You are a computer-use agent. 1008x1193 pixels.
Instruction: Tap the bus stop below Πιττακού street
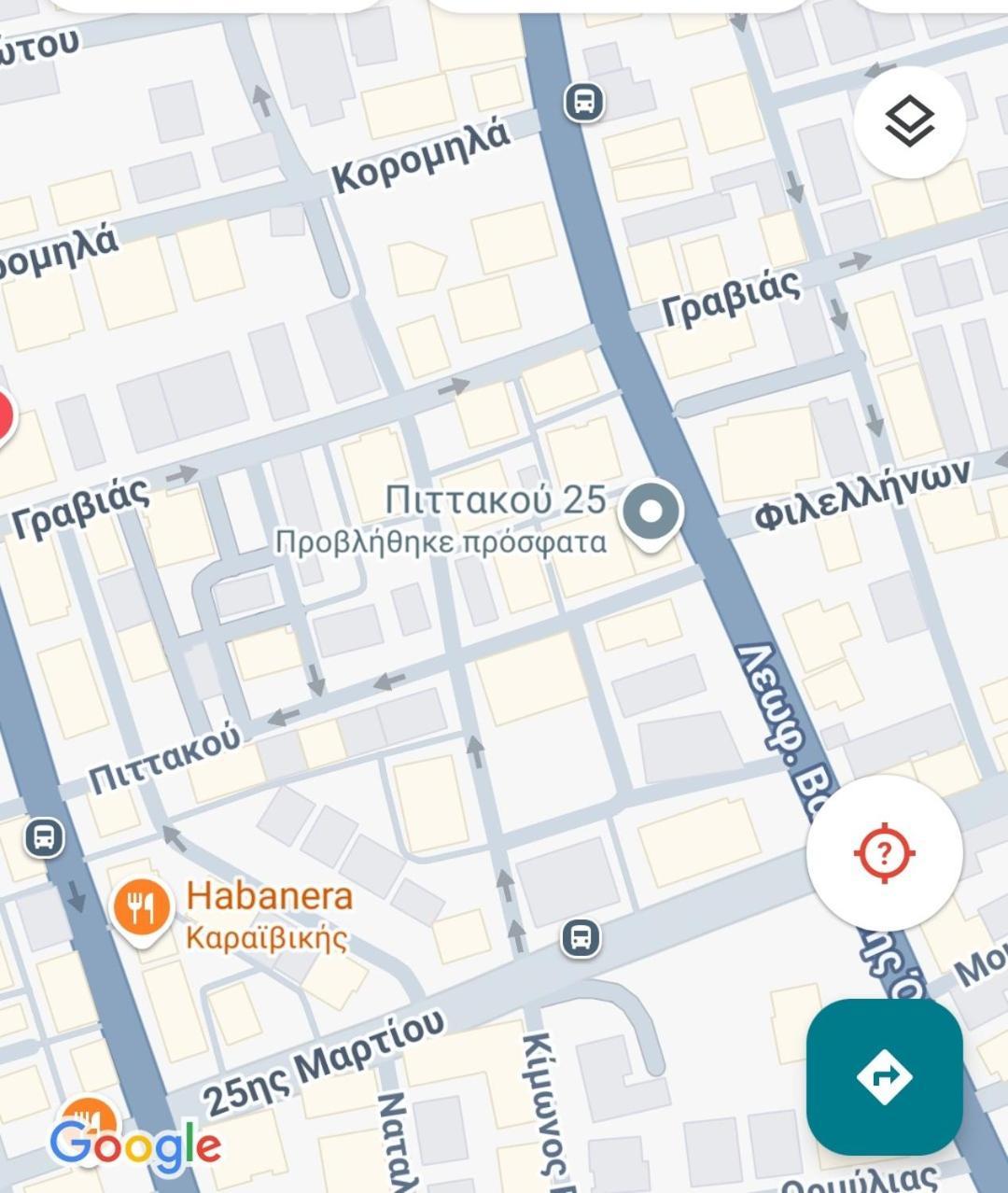point(44,836)
